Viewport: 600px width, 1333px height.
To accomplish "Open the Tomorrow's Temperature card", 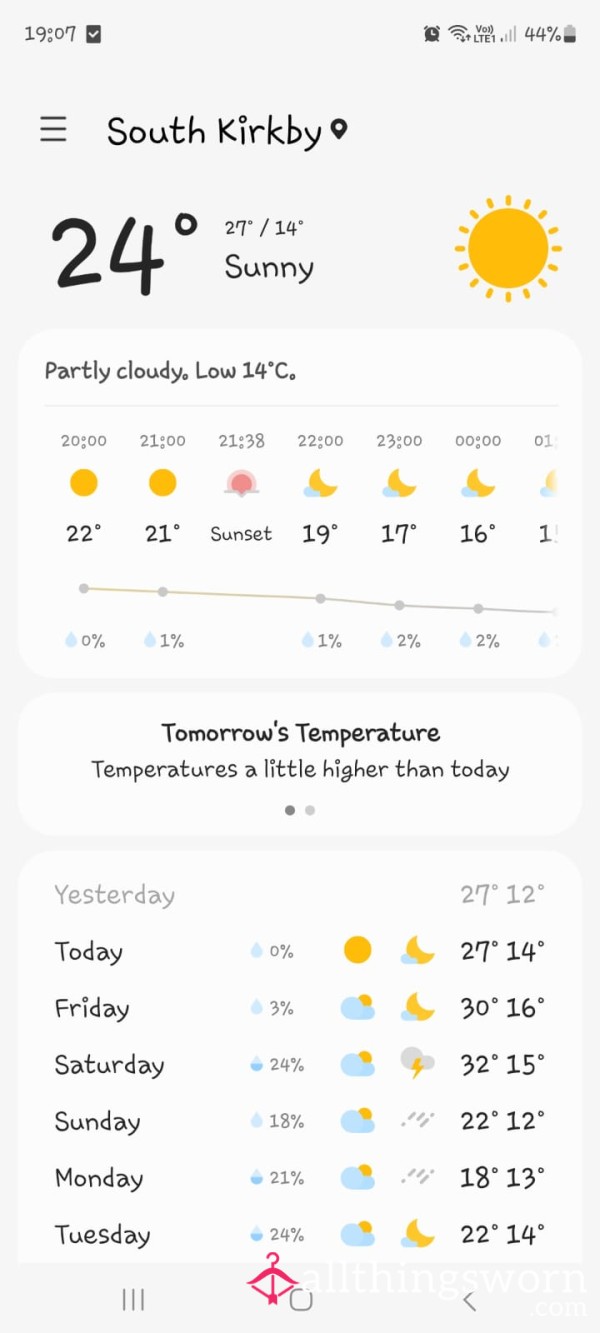I will coord(299,750).
